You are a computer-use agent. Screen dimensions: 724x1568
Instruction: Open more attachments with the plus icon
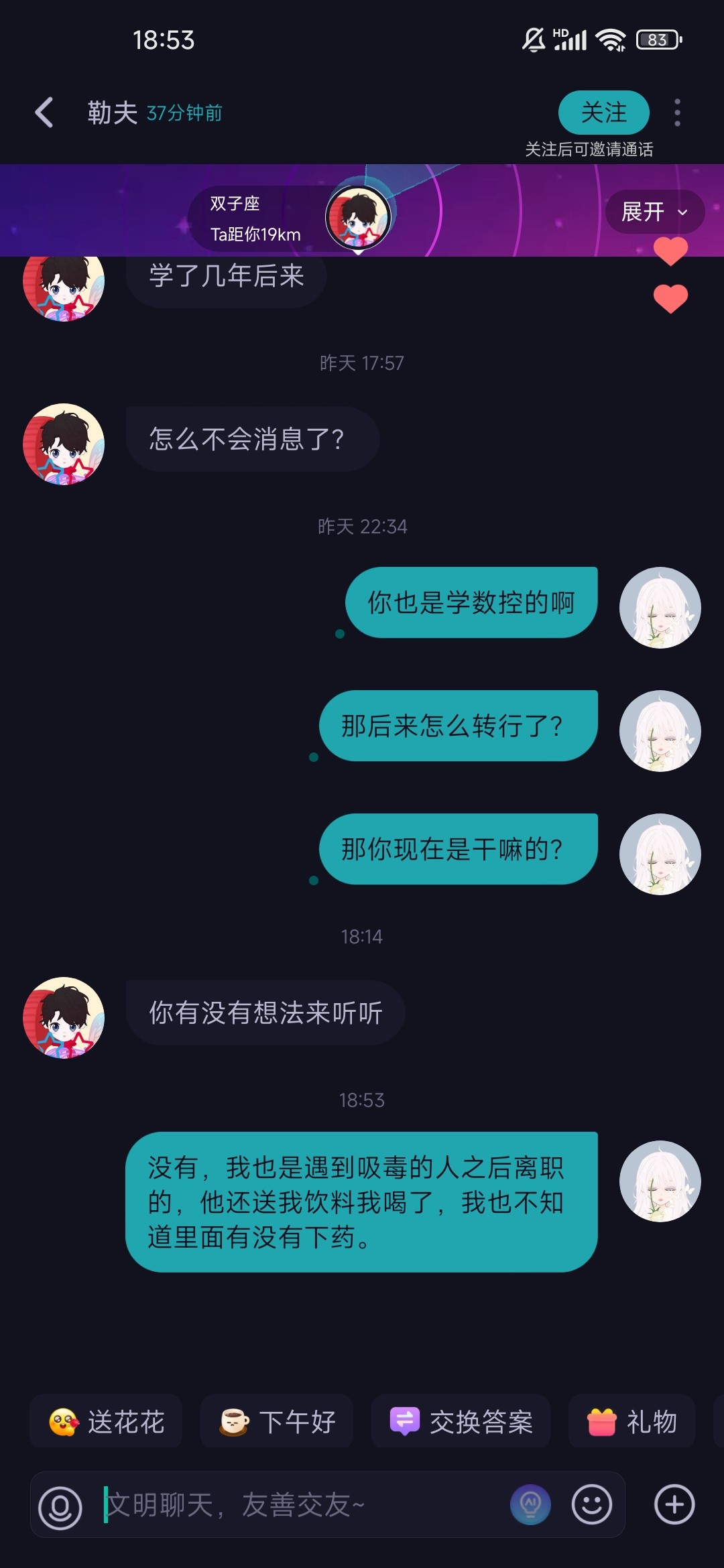[674, 1505]
